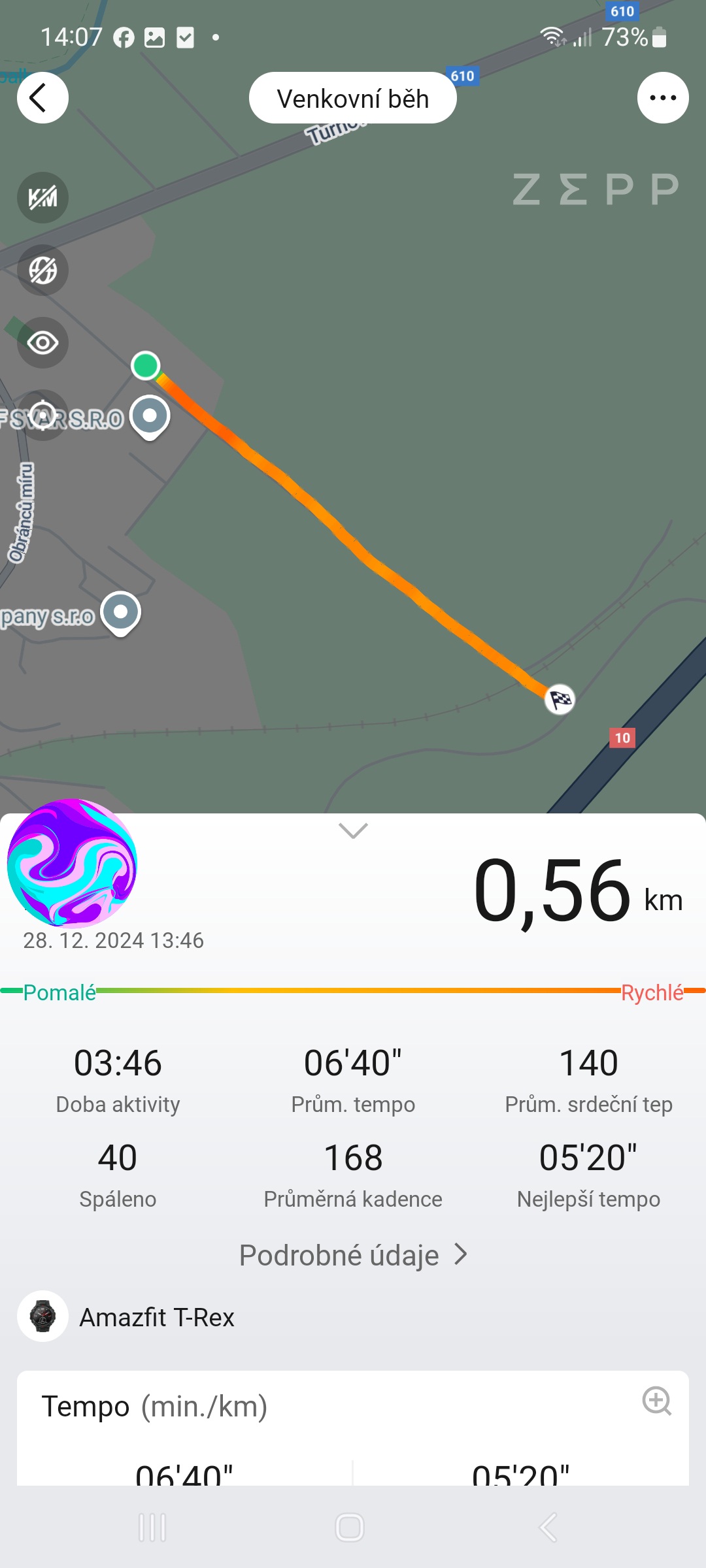This screenshot has width=706, height=1568.
Task: Toggle the map display mode icon
Action: 42,270
